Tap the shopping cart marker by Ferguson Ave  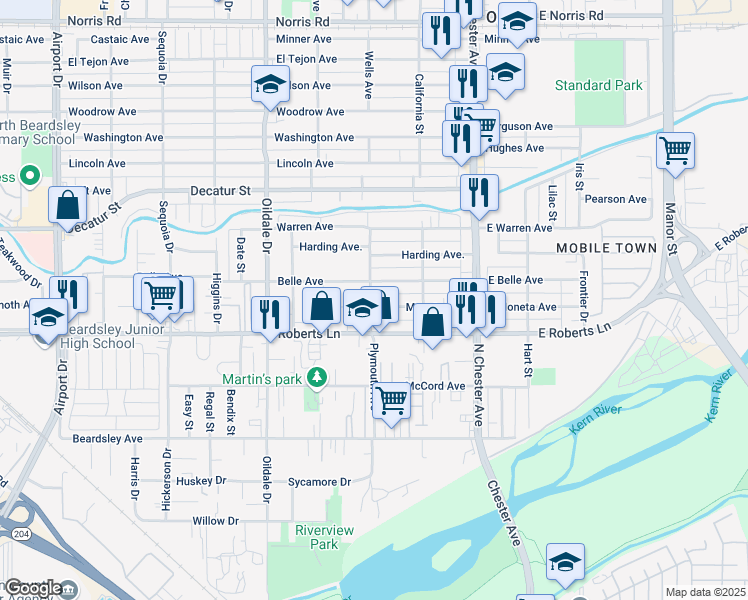(x=482, y=127)
